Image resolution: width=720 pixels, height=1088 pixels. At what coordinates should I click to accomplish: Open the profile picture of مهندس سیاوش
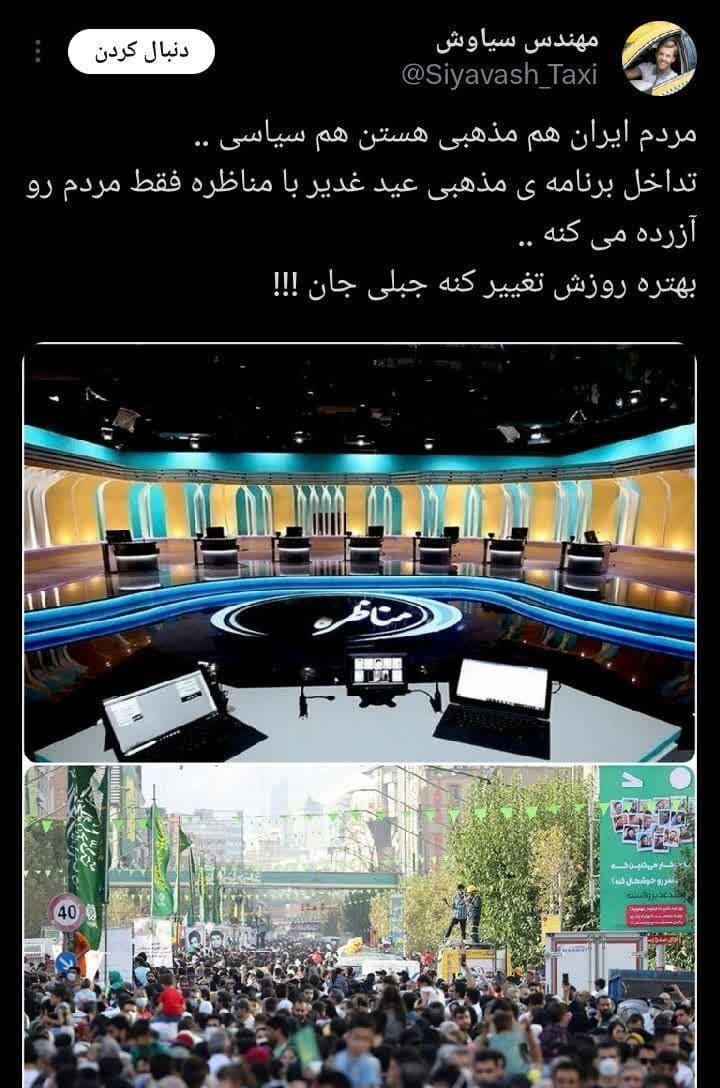point(658,56)
